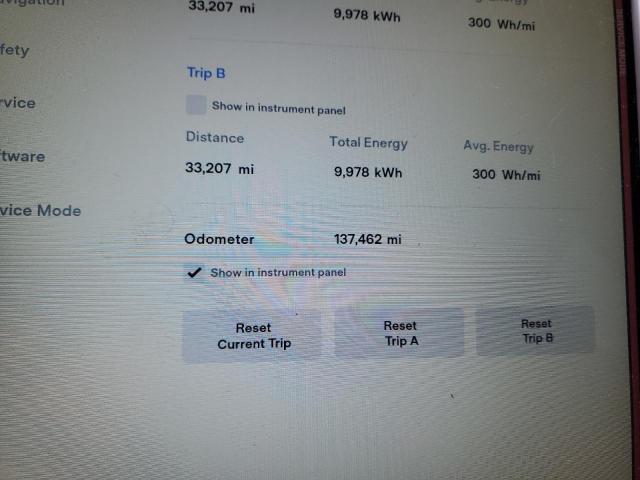This screenshot has width=640, height=480.
Task: Reset Trip B
Action: (x=536, y=331)
